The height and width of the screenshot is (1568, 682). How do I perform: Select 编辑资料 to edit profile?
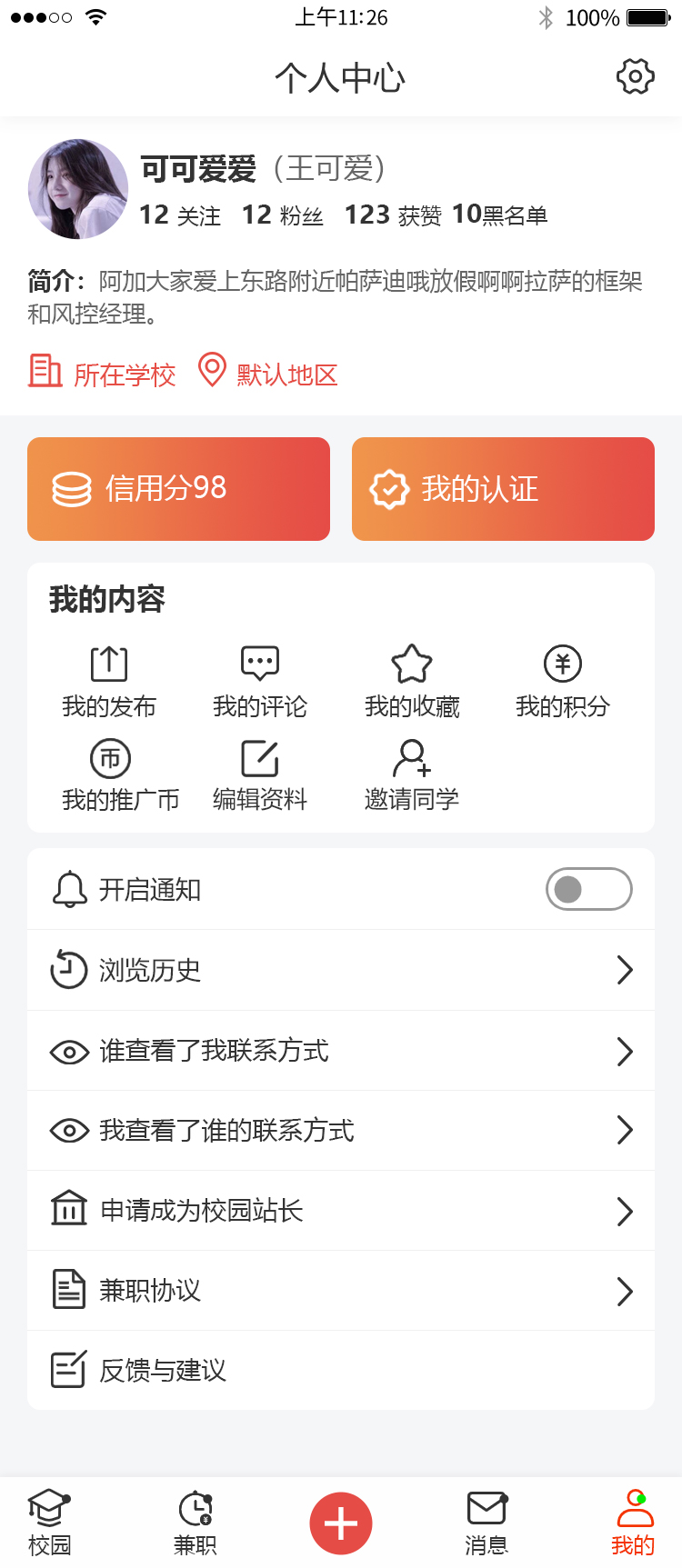[260, 775]
